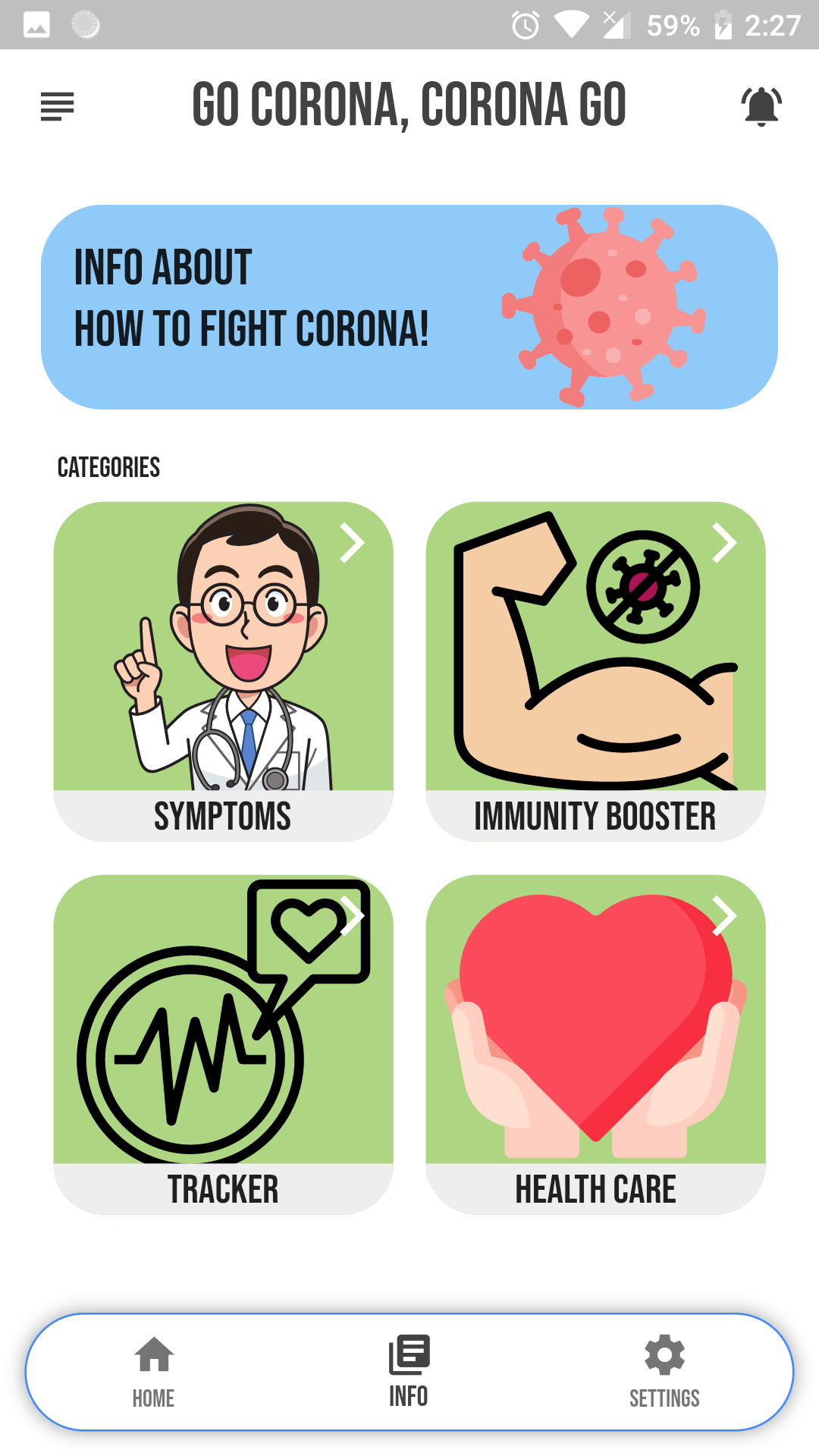The height and width of the screenshot is (1456, 819).
Task: Open the Immunity Booster category
Action: click(595, 671)
